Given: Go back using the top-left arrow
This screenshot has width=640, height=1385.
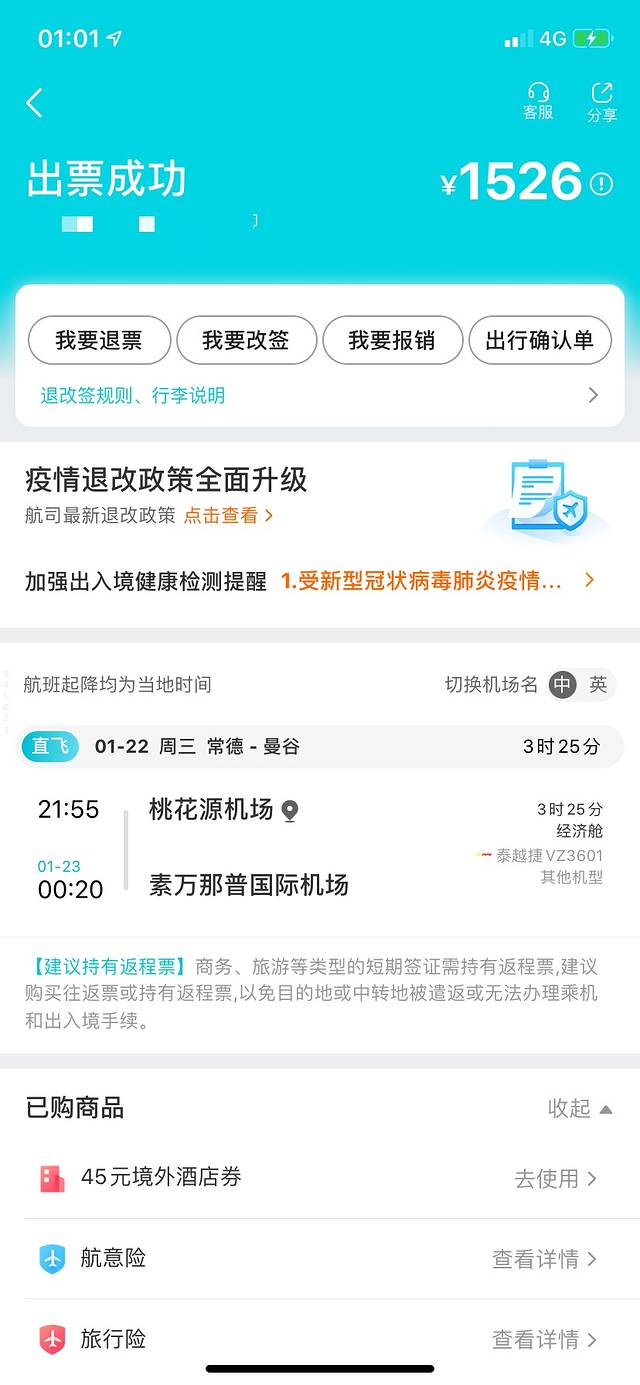Looking at the screenshot, I should pyautogui.click(x=35, y=102).
